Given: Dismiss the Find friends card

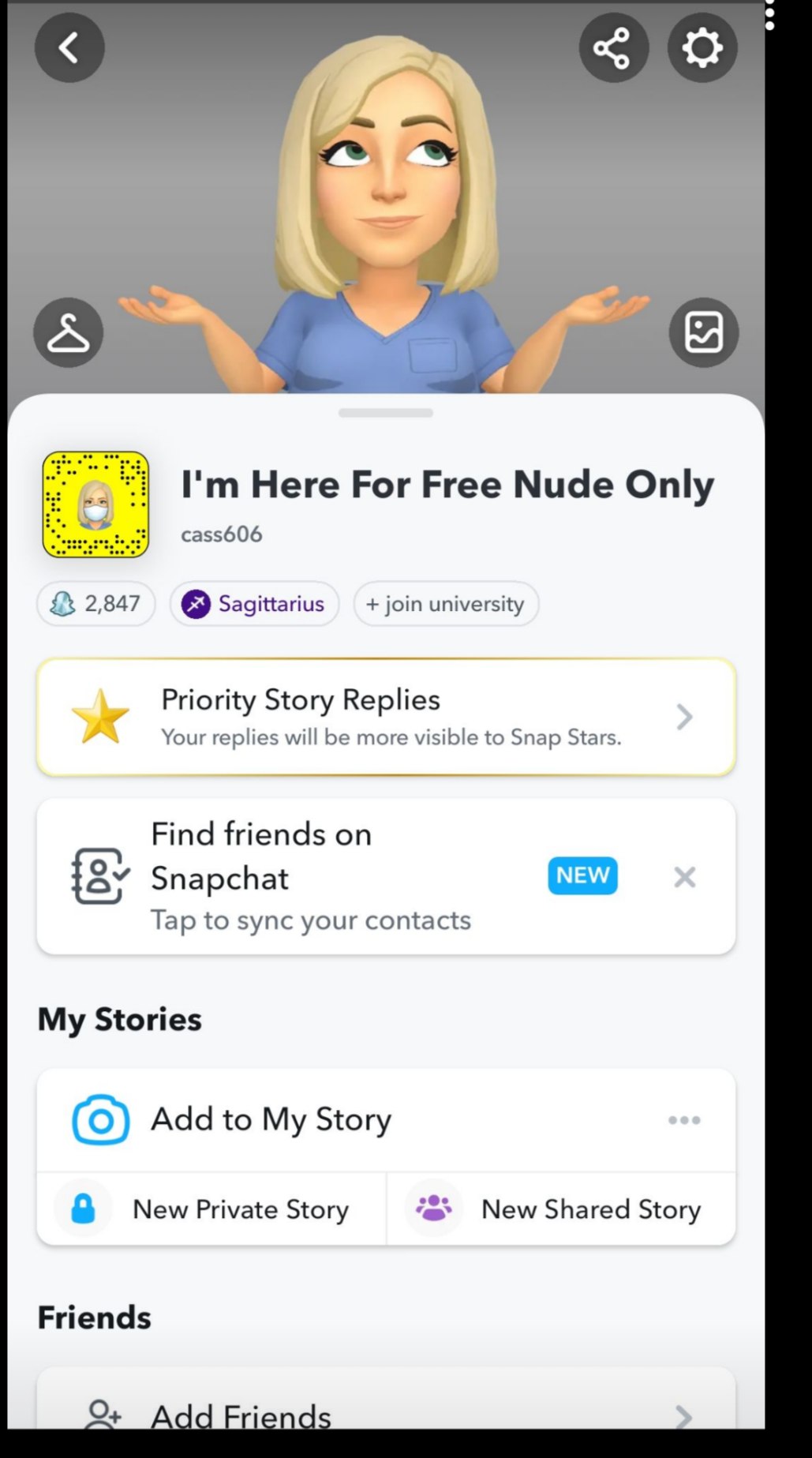Looking at the screenshot, I should 684,877.
